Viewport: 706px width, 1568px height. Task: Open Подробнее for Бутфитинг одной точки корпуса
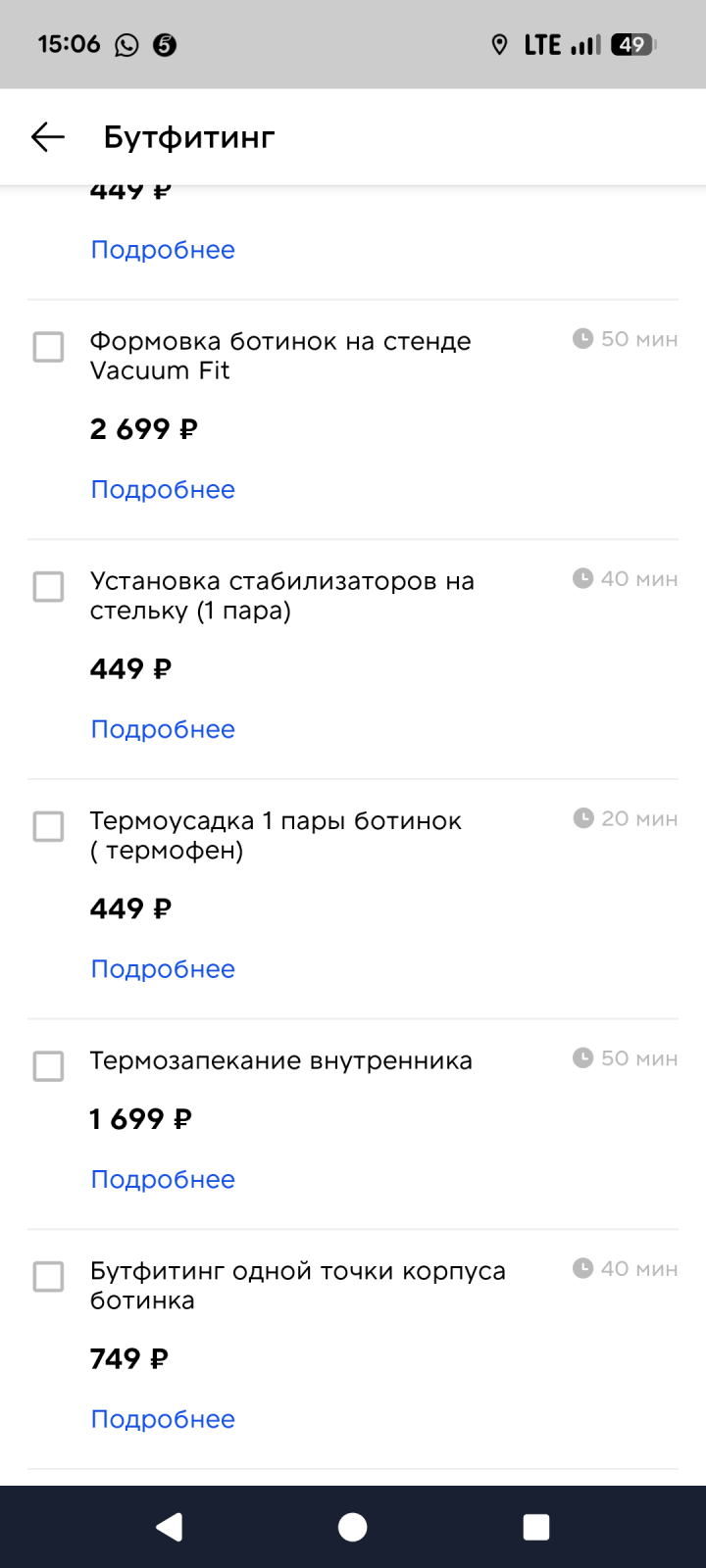(x=163, y=1419)
